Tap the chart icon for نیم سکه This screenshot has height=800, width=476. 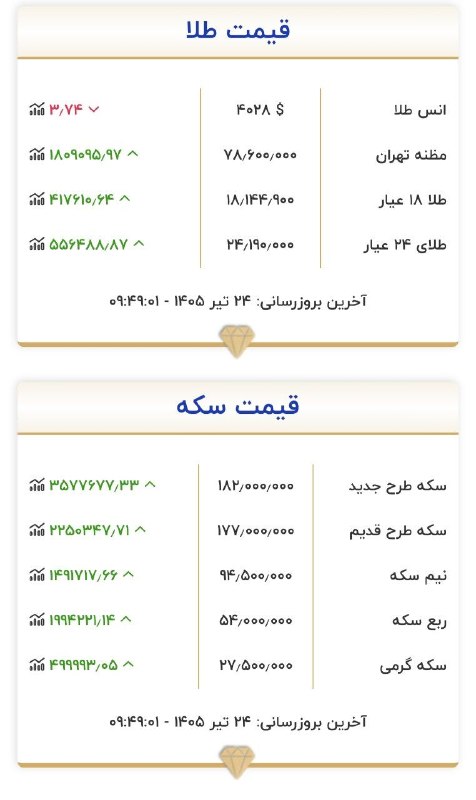click(x=37, y=574)
